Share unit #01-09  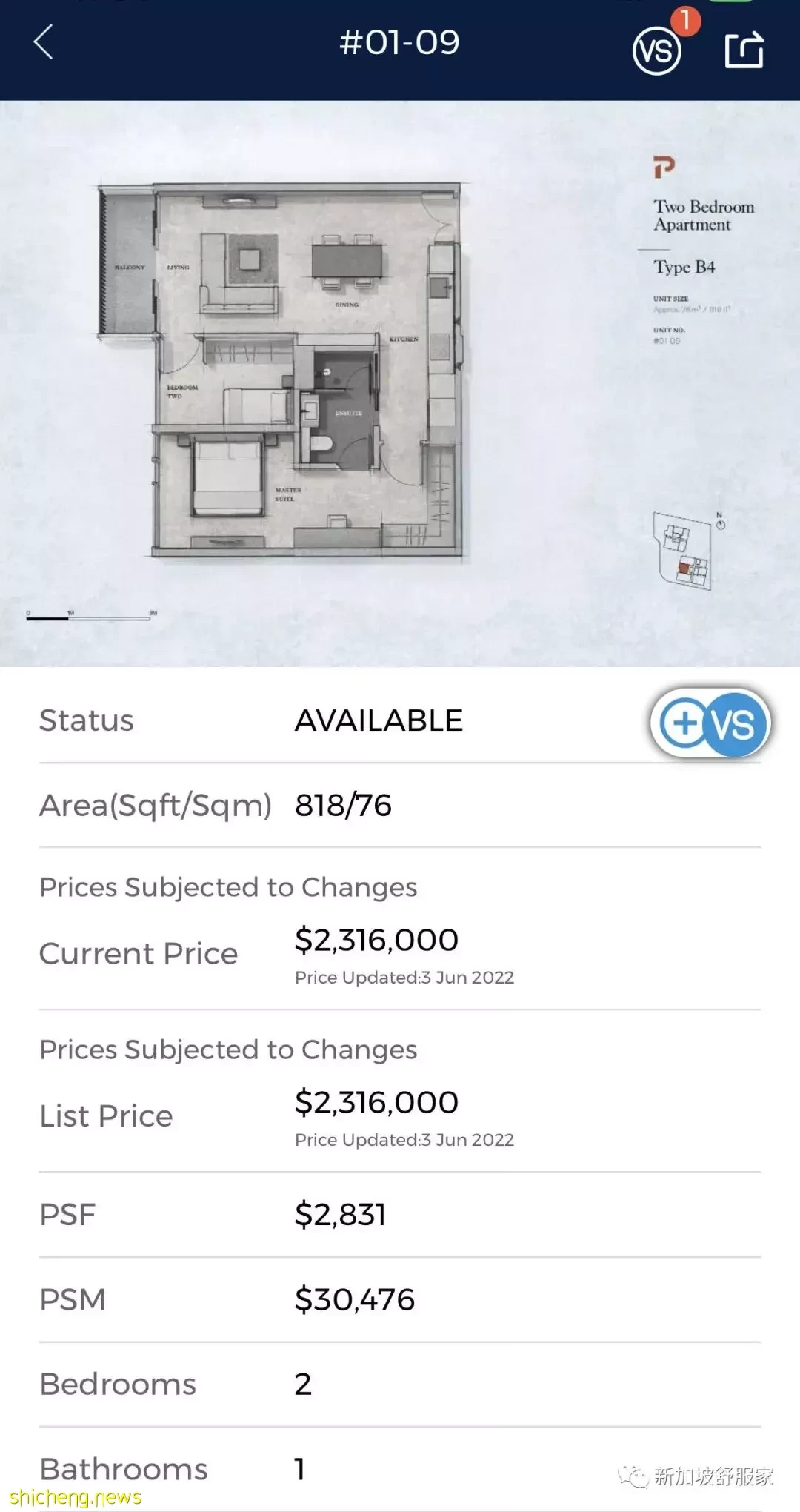(x=744, y=49)
